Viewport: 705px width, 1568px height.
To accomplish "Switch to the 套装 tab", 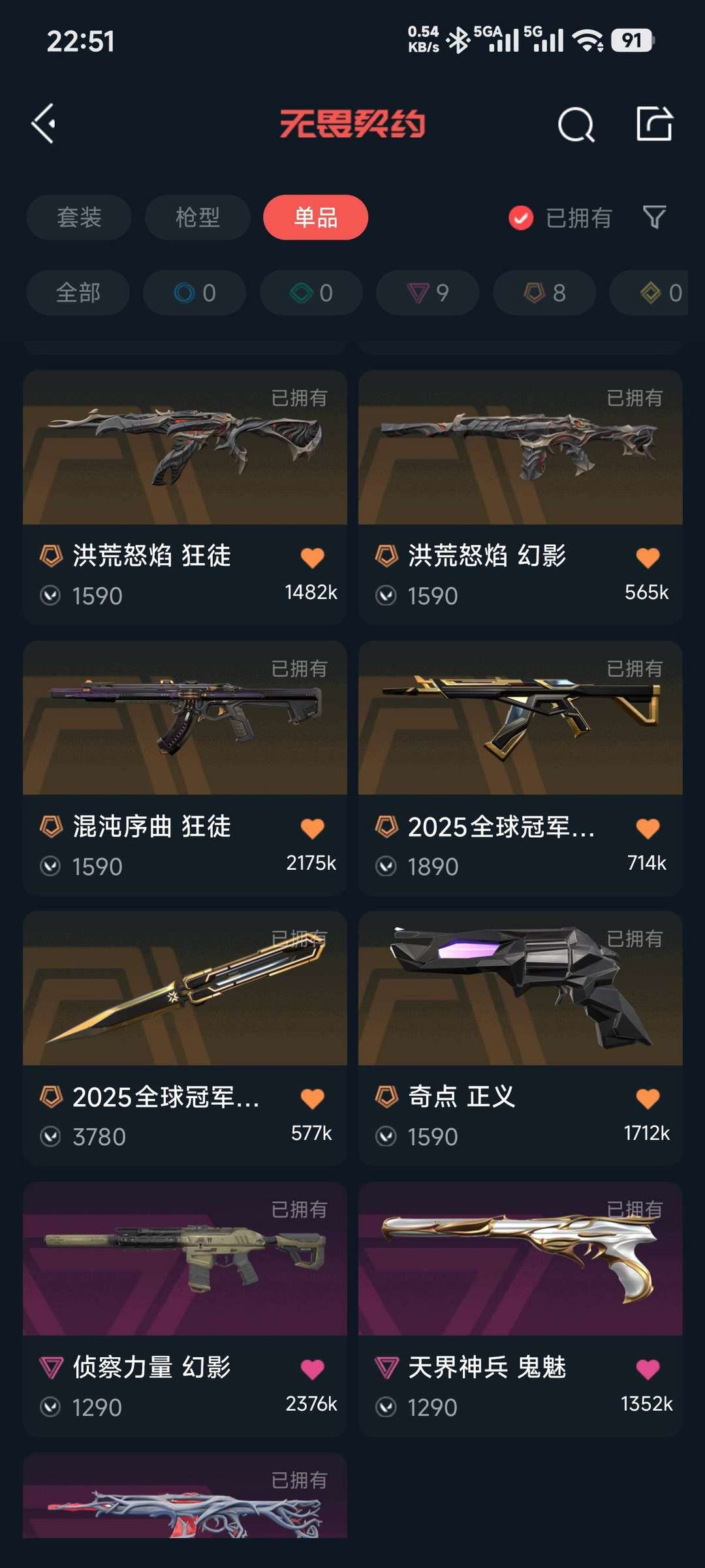I will pyautogui.click(x=79, y=217).
